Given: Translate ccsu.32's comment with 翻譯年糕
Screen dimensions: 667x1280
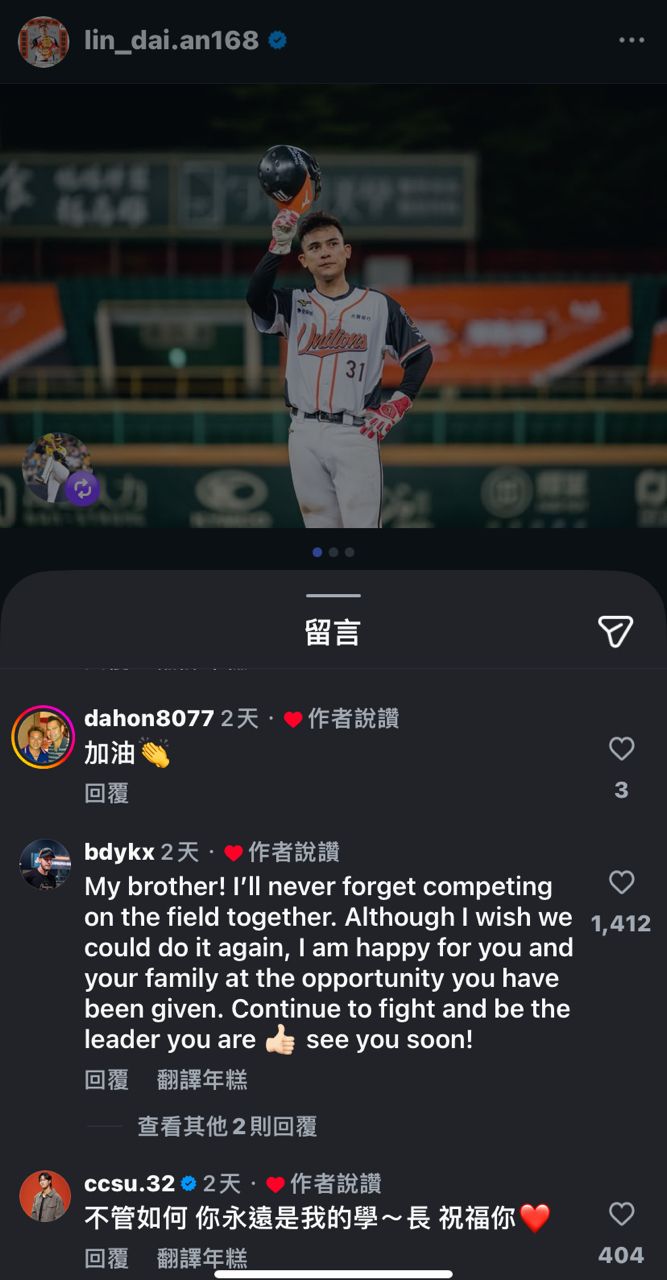Looking at the screenshot, I should pyautogui.click(x=202, y=1258).
